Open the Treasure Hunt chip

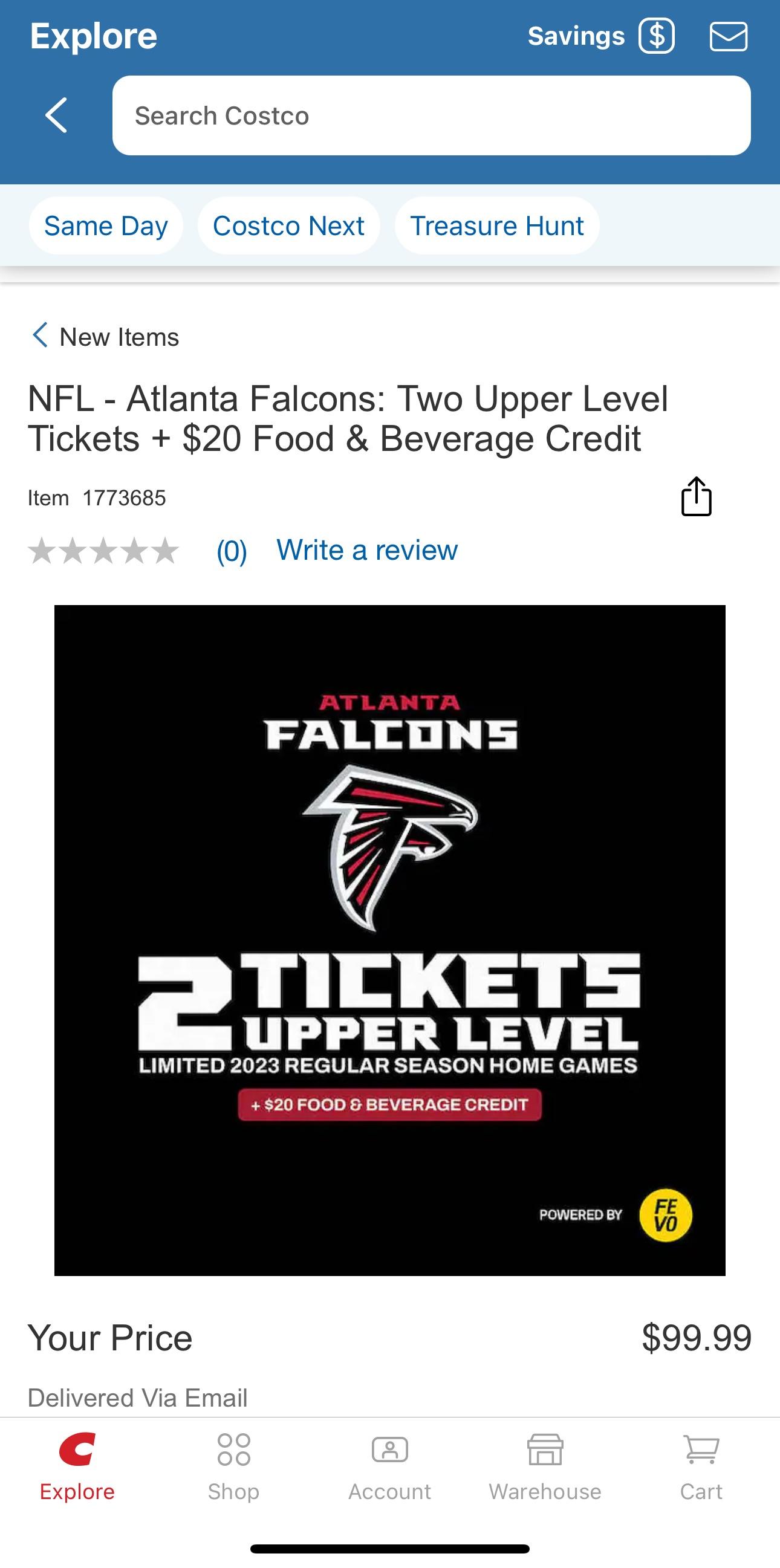(x=497, y=226)
